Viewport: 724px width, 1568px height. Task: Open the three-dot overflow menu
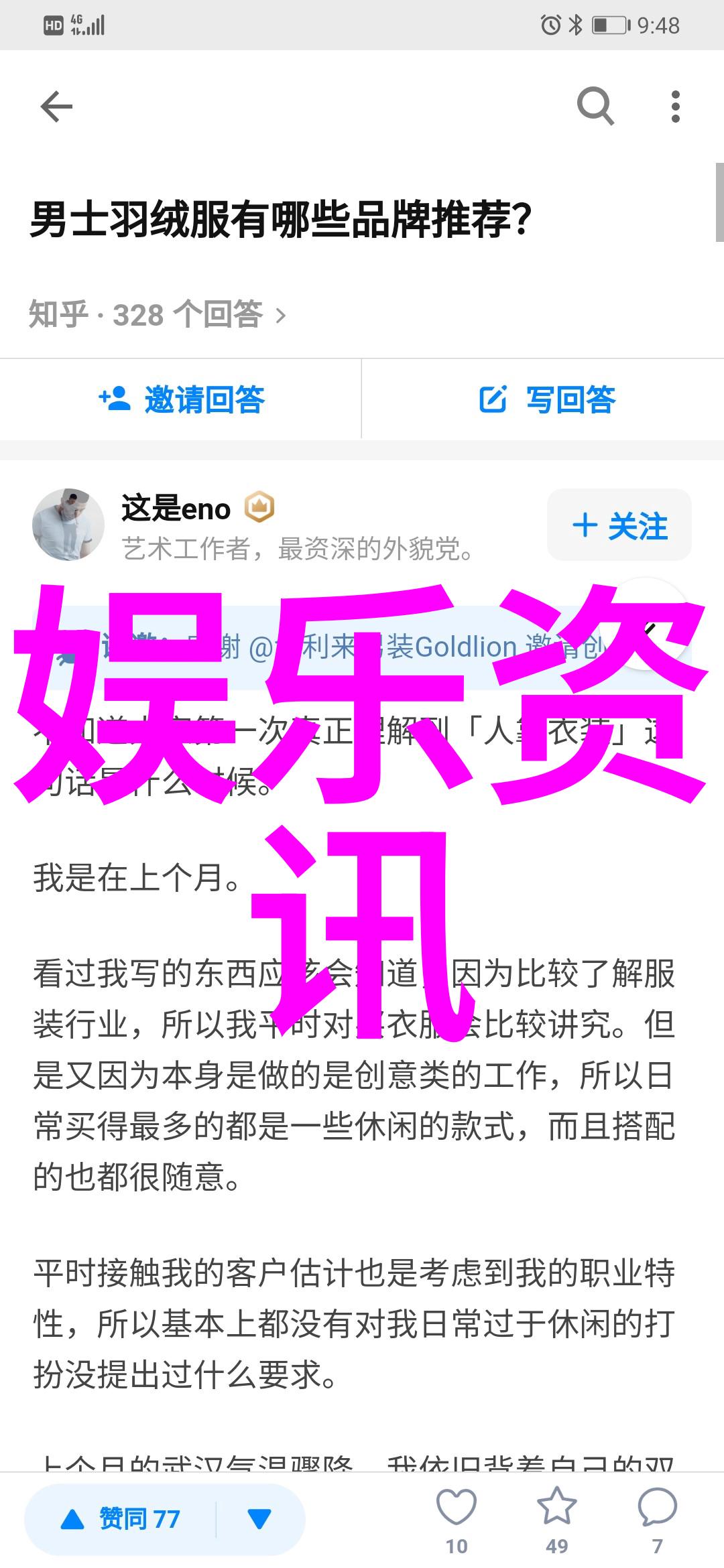tap(675, 107)
